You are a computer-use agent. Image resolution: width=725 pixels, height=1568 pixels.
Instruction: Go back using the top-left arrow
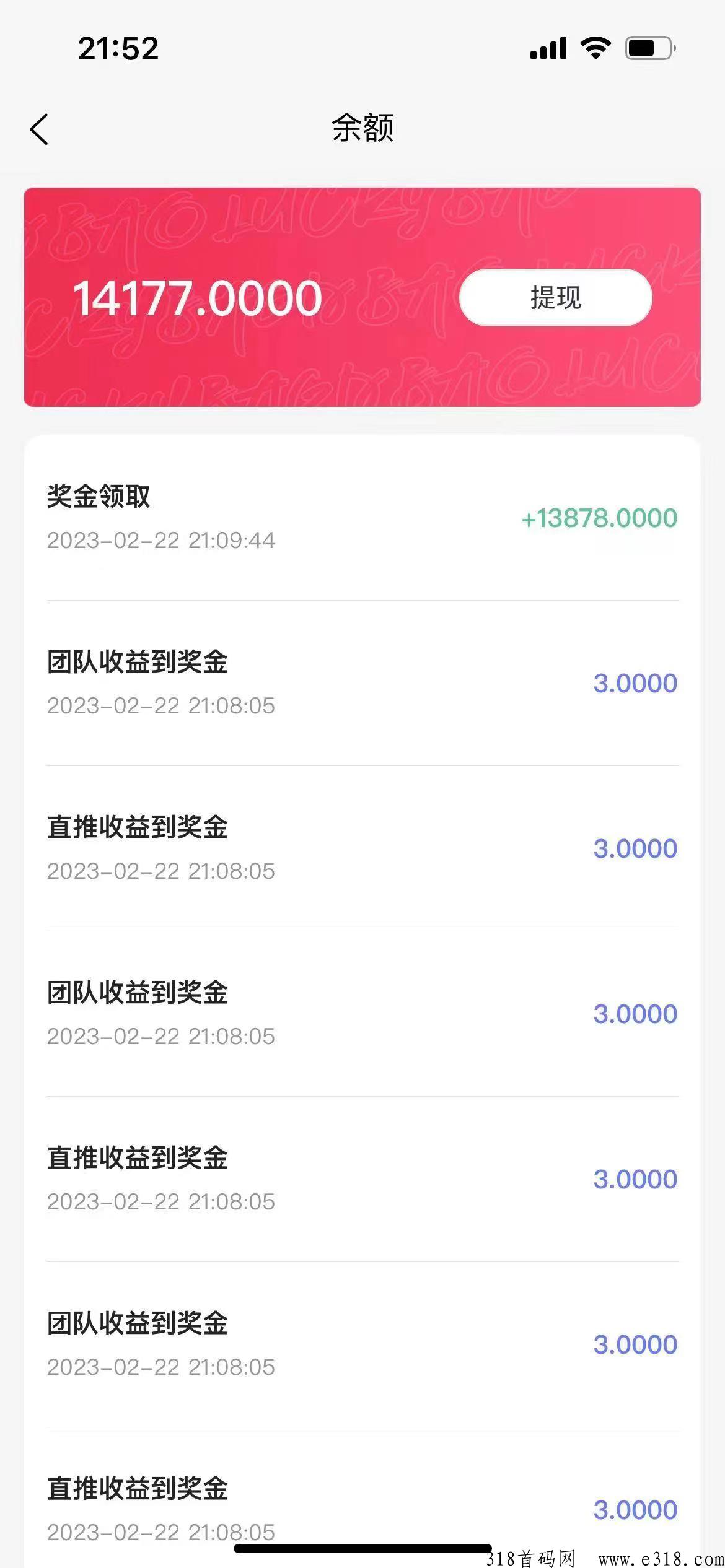(39, 129)
